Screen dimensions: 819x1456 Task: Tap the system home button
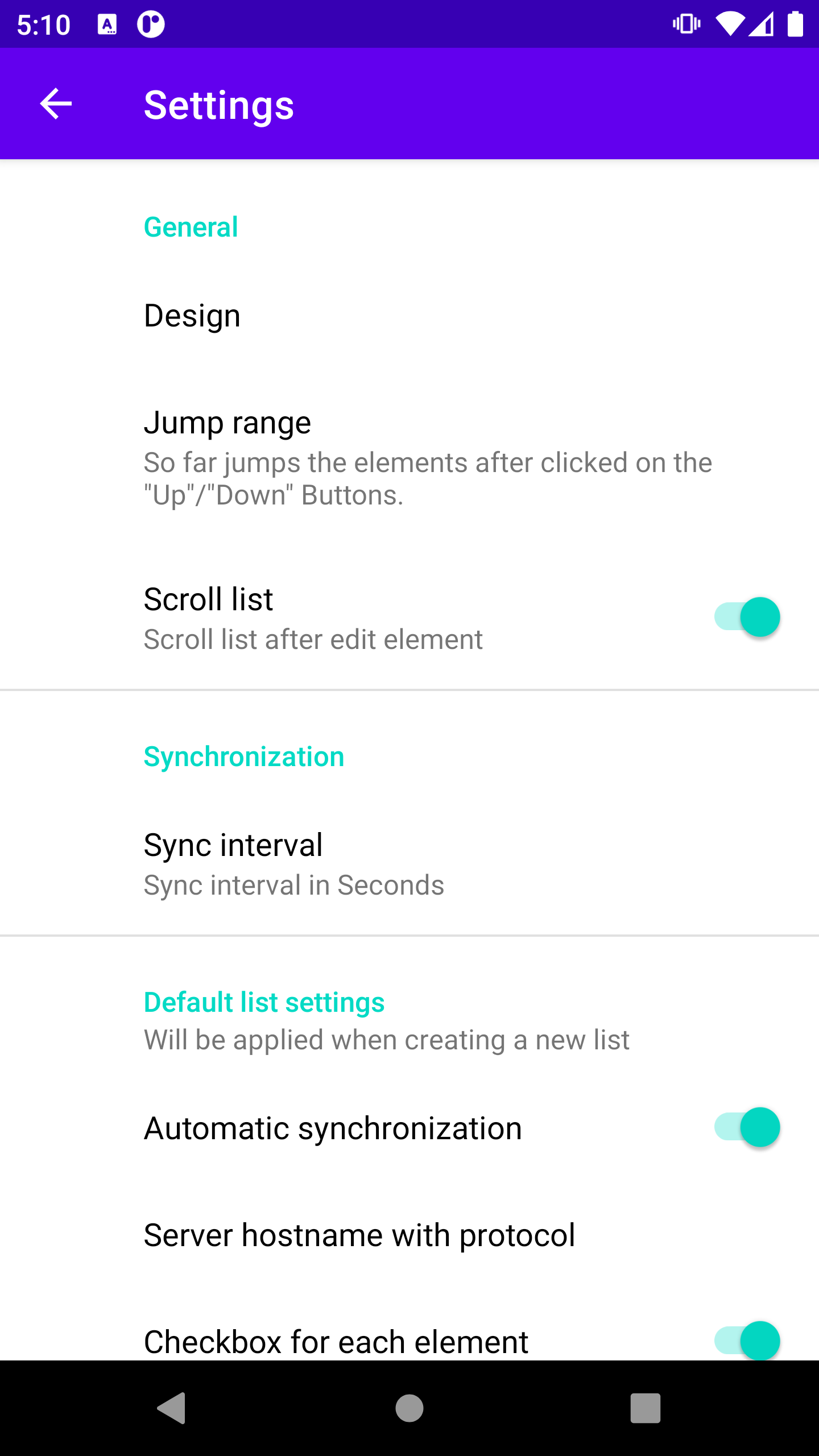[x=409, y=1408]
